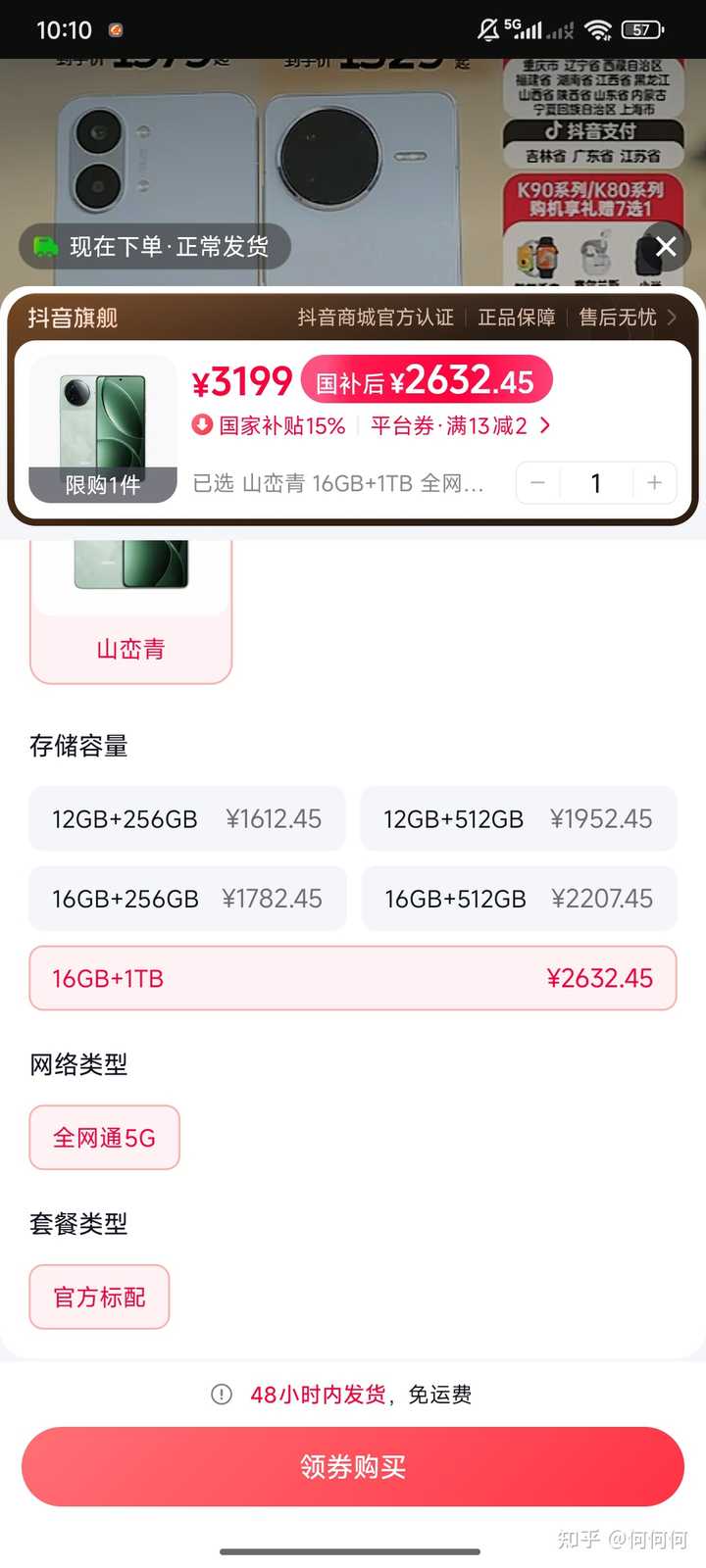Decrease purchase quantity with minus button
The image size is (706, 1568).
pyautogui.click(x=537, y=482)
